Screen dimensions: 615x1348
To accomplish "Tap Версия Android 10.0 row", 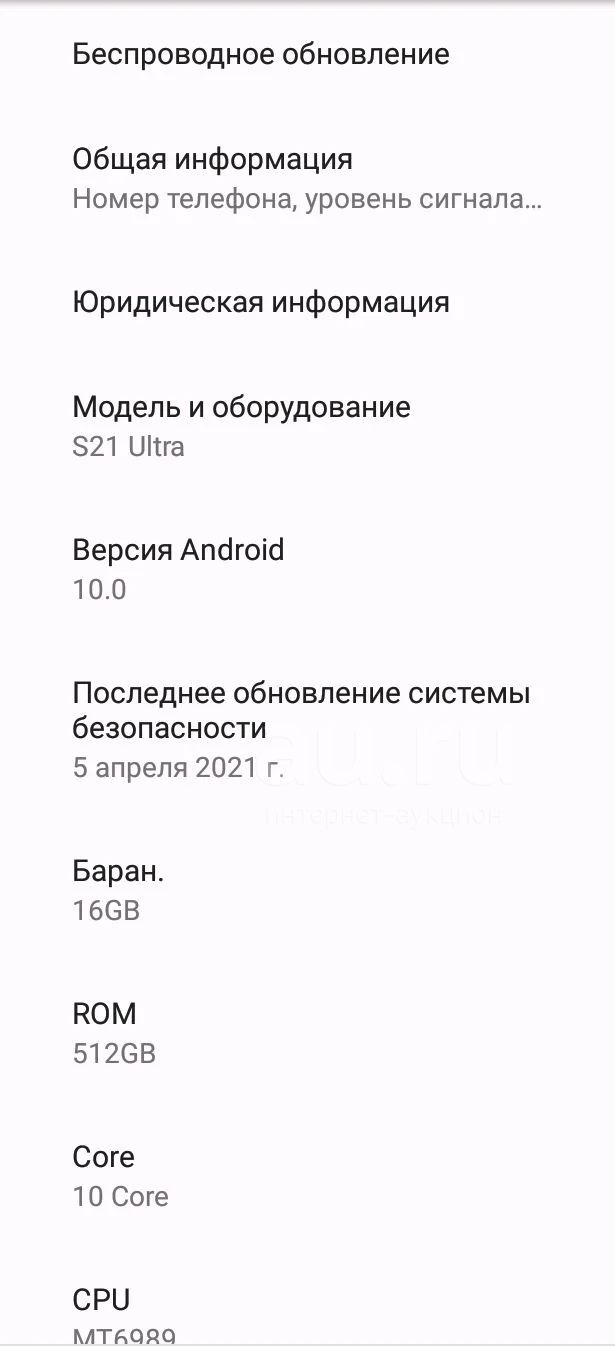I will (307, 569).
